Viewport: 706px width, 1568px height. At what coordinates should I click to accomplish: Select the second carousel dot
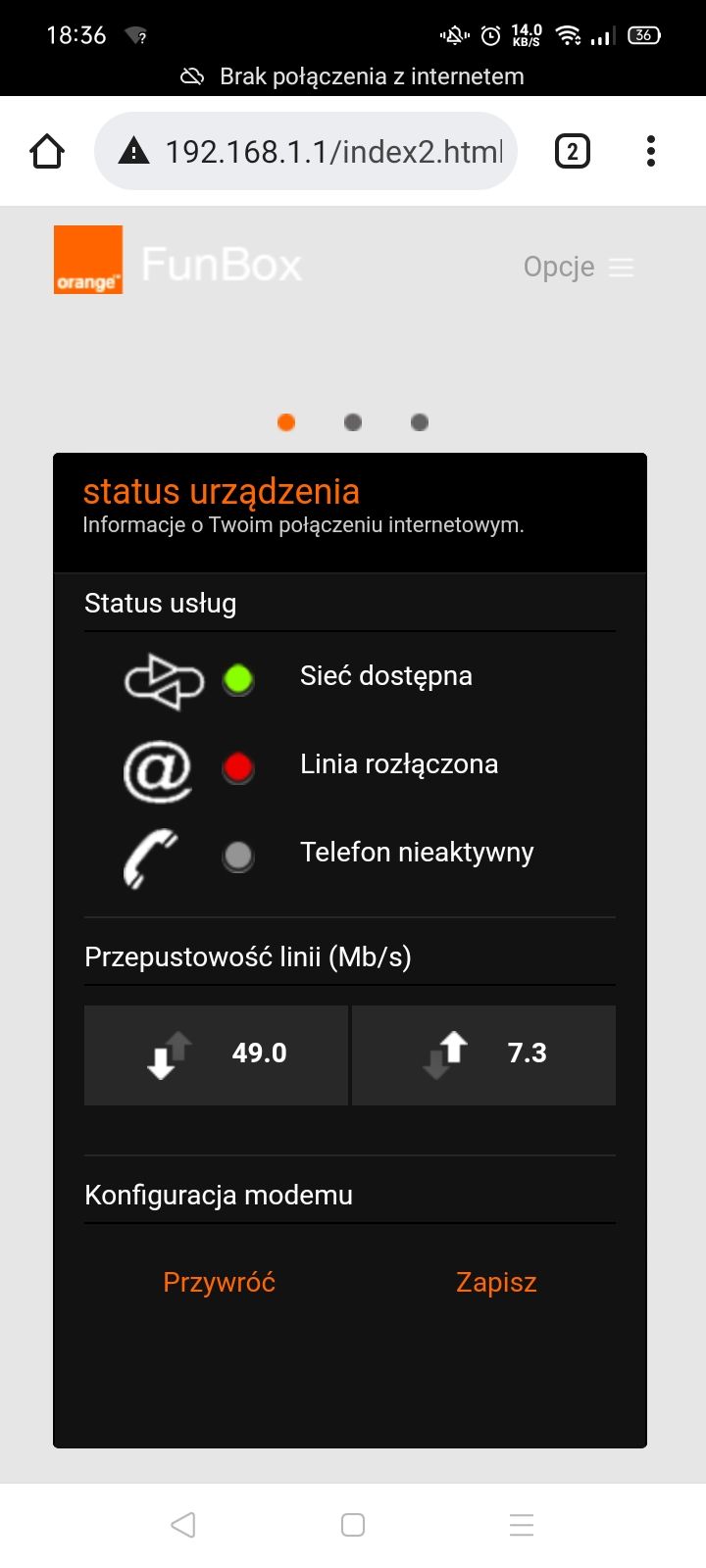click(x=352, y=421)
